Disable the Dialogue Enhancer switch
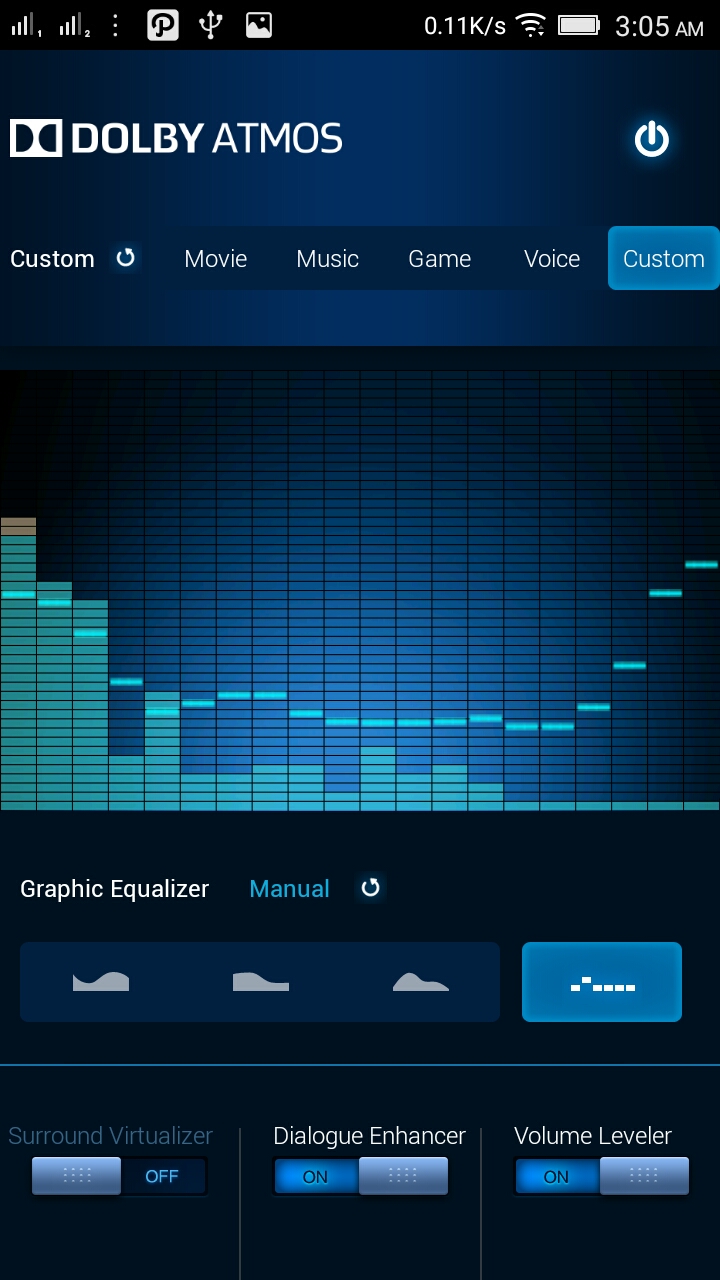The height and width of the screenshot is (1280, 720). point(360,1176)
